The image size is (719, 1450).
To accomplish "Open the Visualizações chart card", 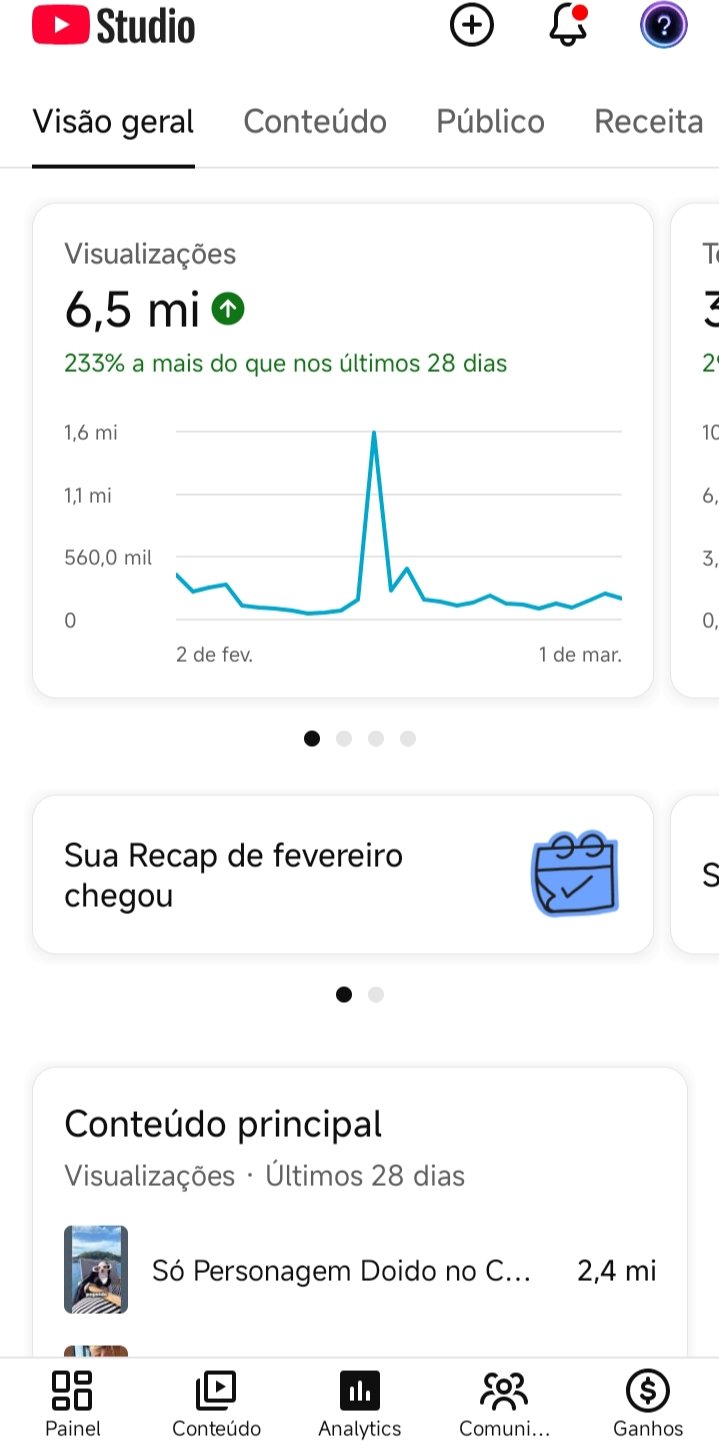I will point(343,450).
